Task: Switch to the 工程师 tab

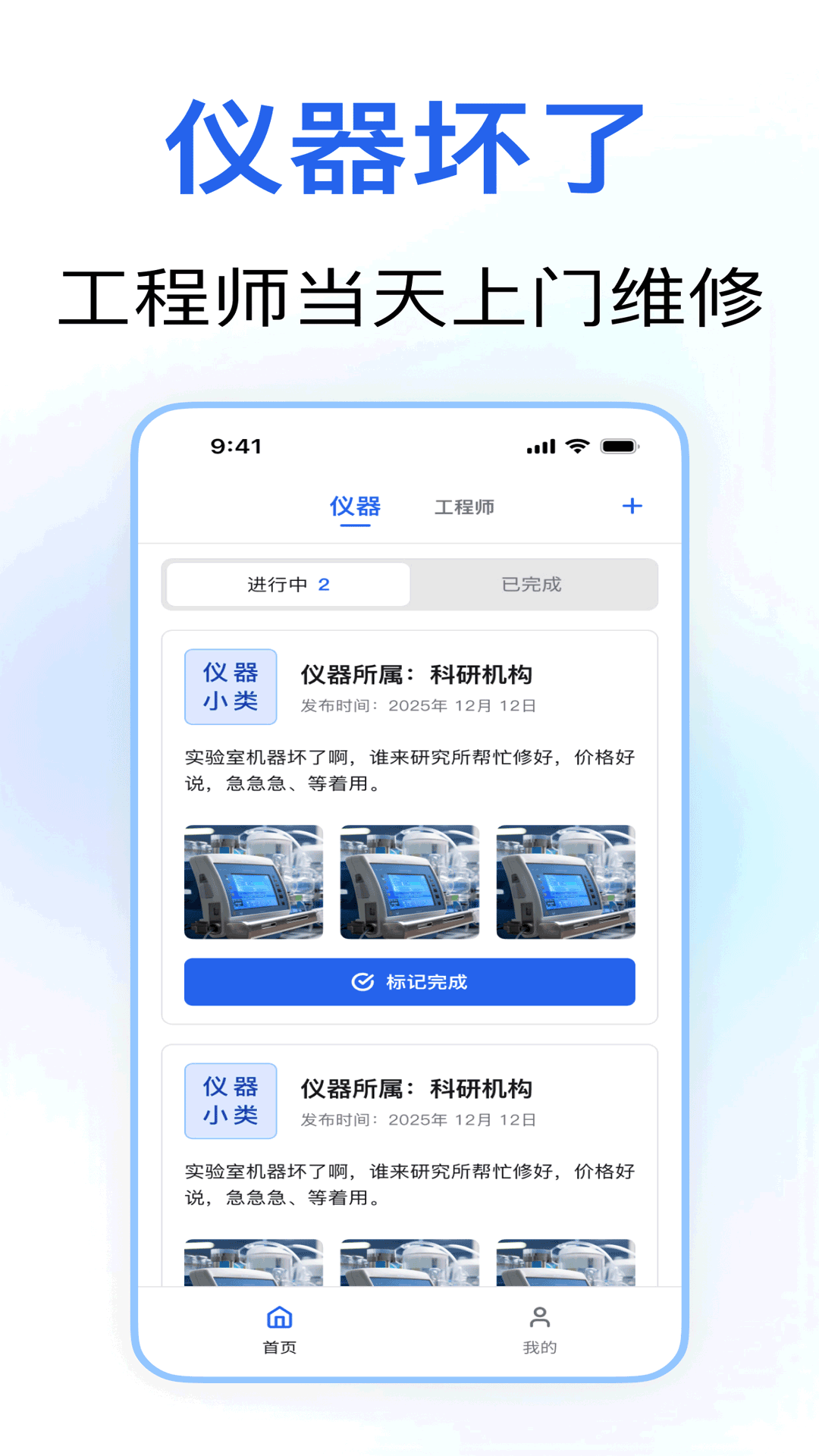Action: click(x=465, y=507)
